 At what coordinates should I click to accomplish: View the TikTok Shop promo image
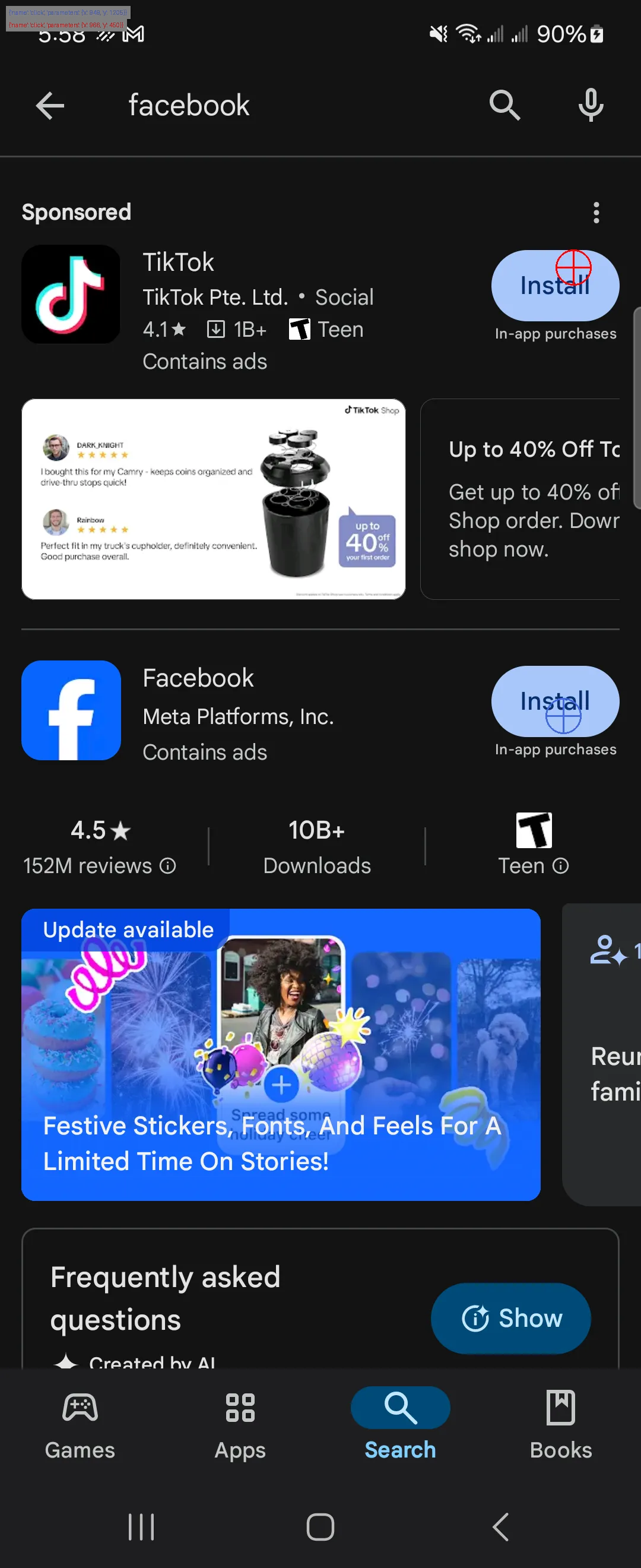point(214,498)
